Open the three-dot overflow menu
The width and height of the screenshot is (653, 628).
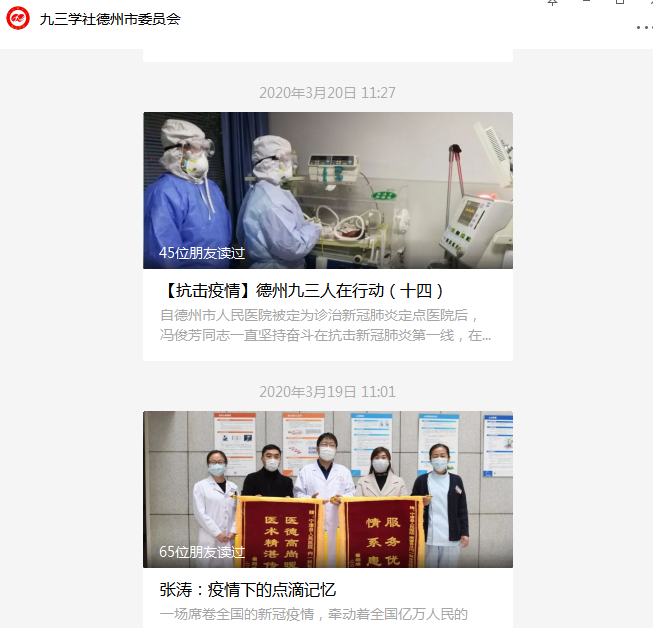(643, 27)
